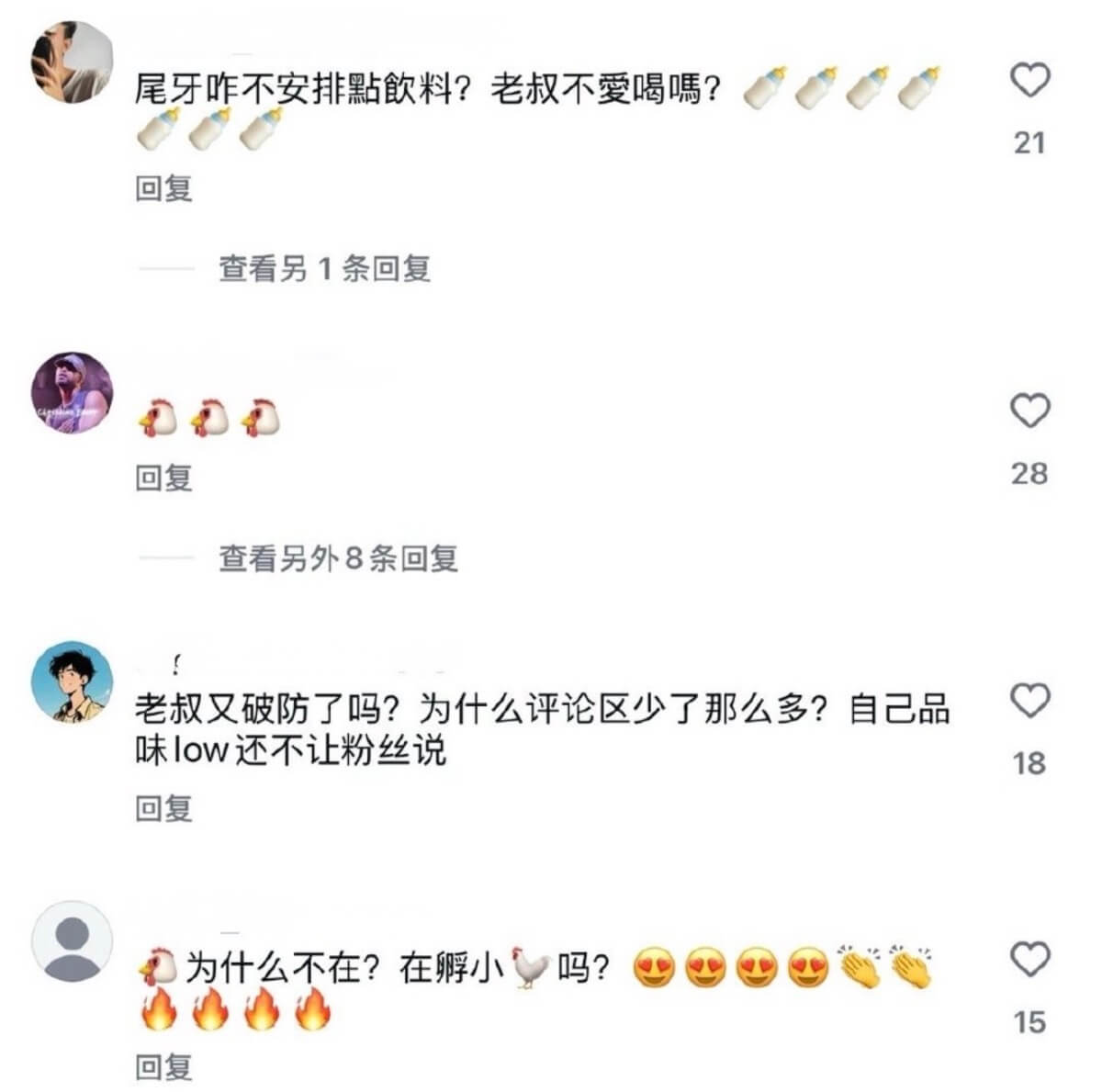The image size is (1102, 1092).
Task: Open the default gray avatar profile
Action: tap(72, 941)
